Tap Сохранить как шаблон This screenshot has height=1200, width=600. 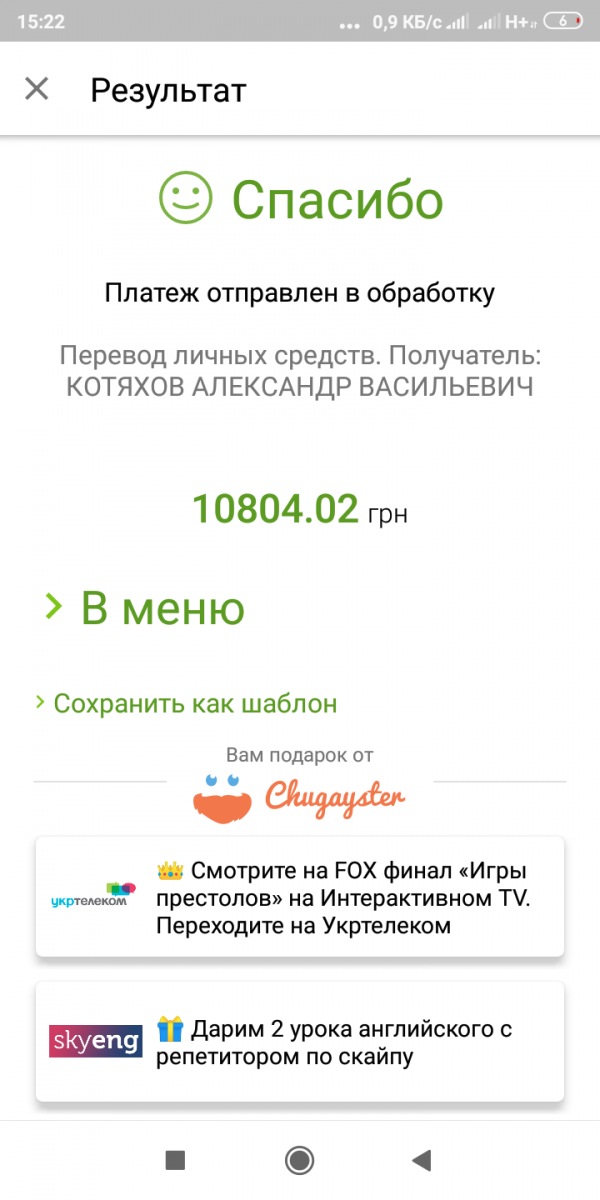pos(187,703)
